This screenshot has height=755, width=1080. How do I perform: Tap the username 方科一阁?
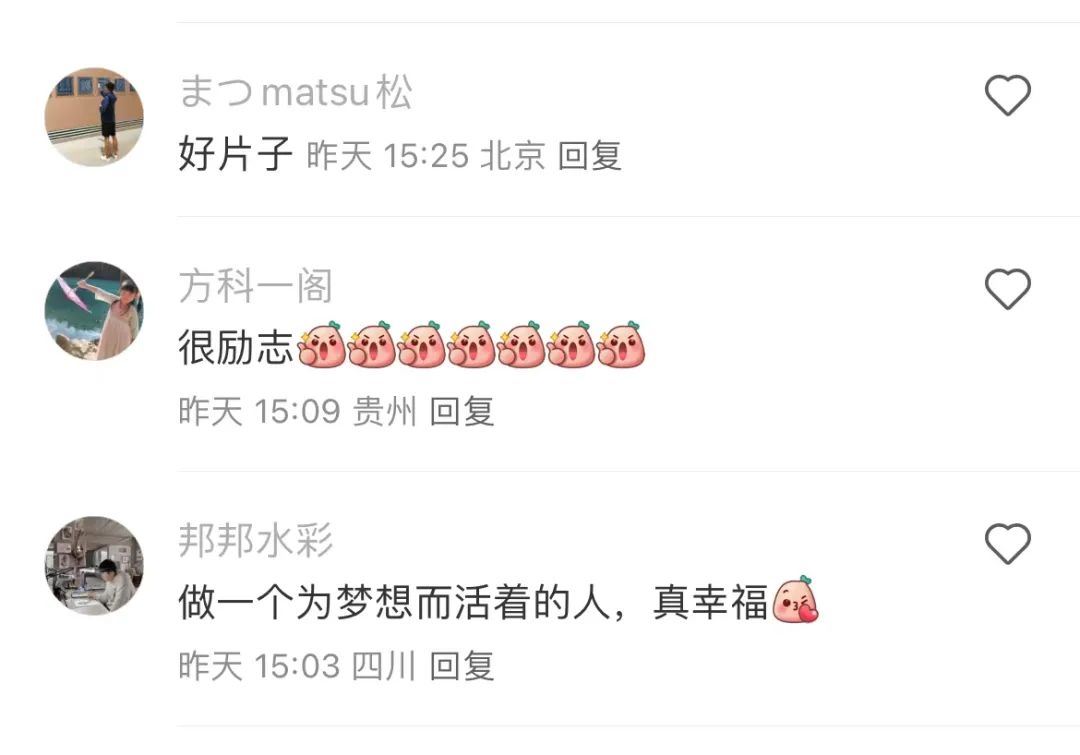[x=255, y=288]
